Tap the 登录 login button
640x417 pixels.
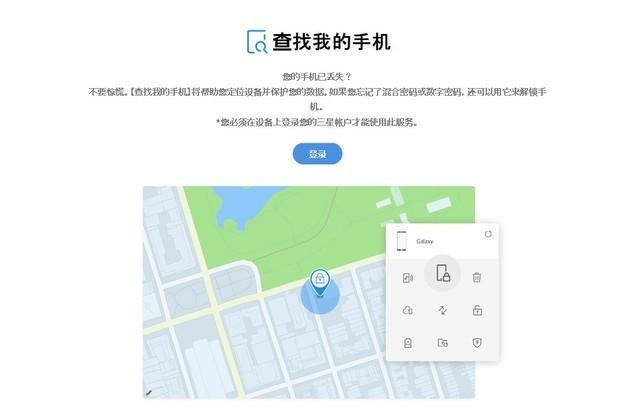coord(317,154)
